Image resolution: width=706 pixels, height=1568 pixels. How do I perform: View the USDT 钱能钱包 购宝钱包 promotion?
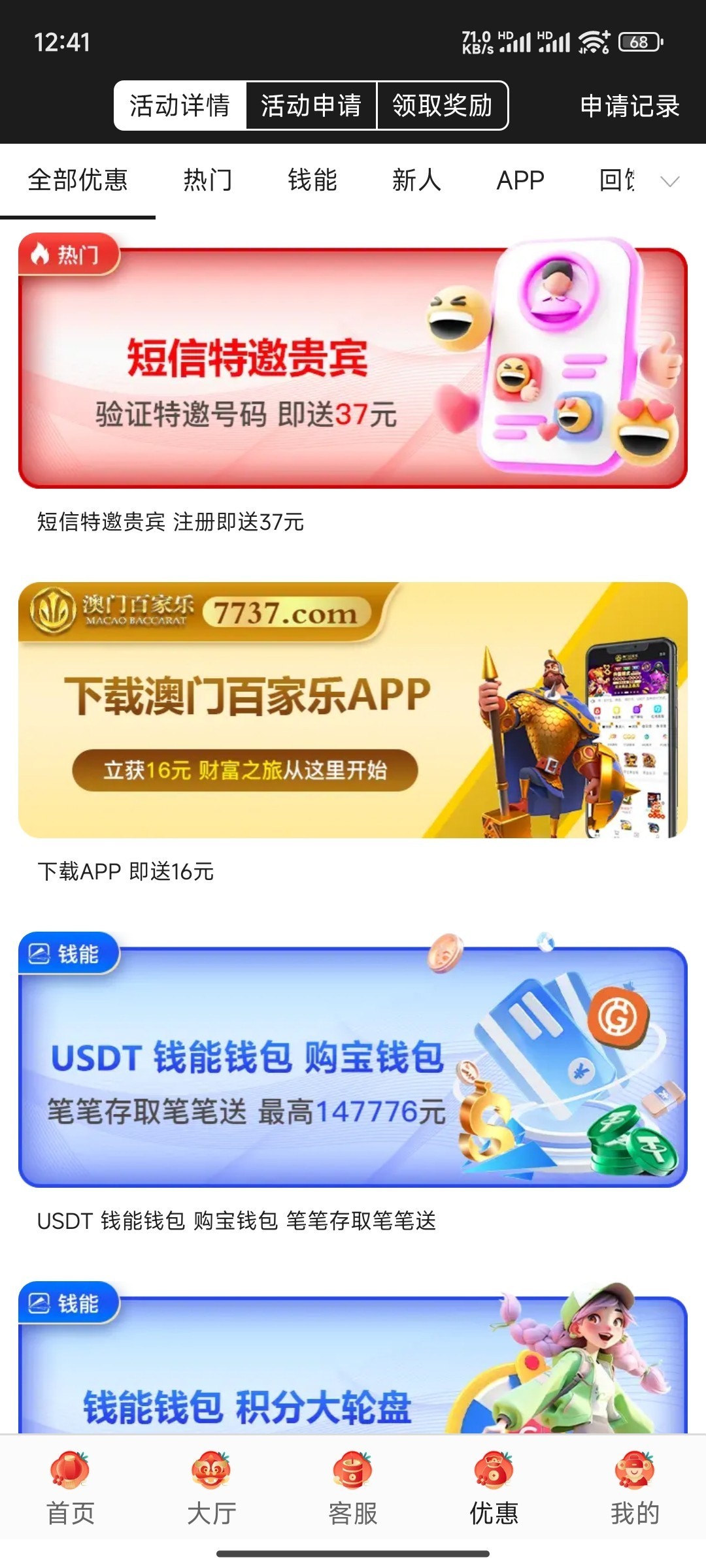pyautogui.click(x=353, y=1067)
